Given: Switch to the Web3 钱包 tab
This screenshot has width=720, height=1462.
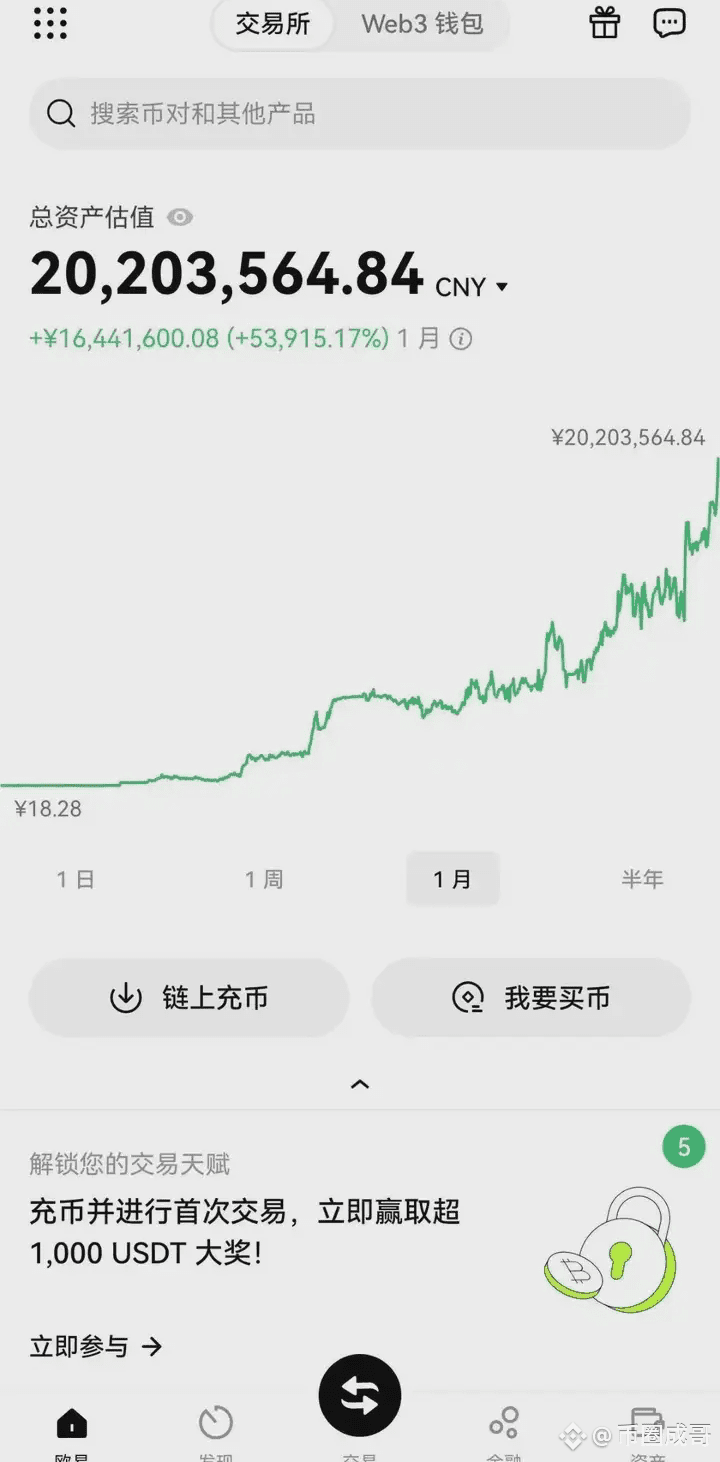Looking at the screenshot, I should 422,24.
